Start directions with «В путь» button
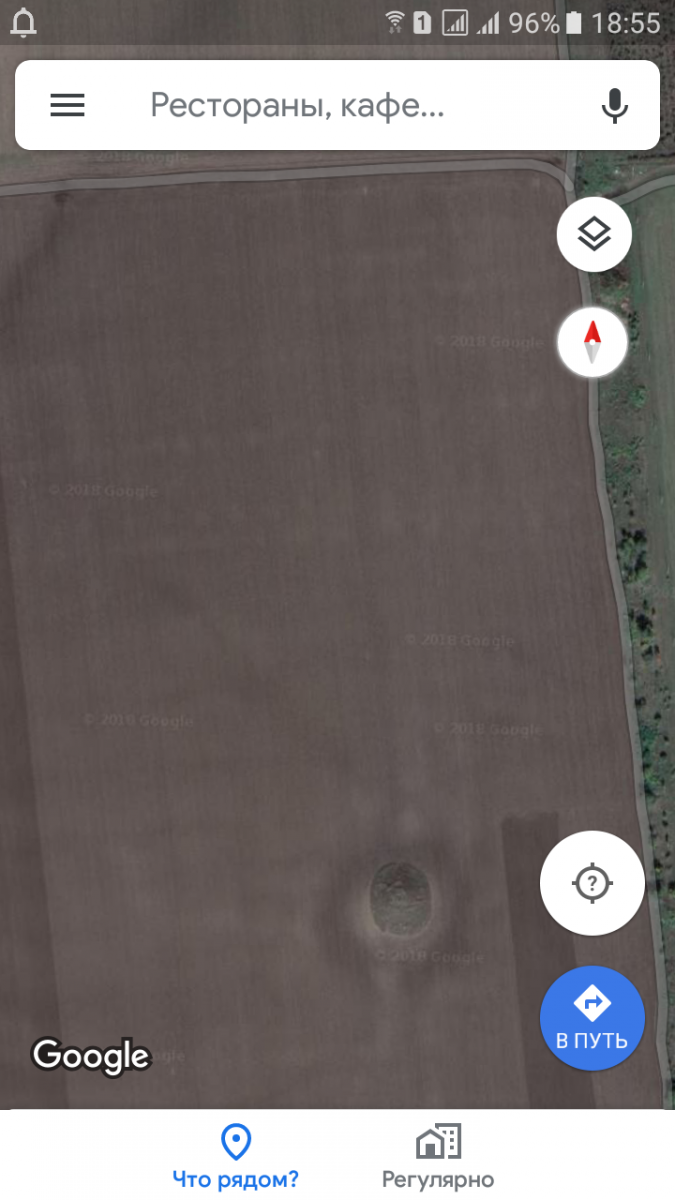 pyautogui.click(x=592, y=1019)
